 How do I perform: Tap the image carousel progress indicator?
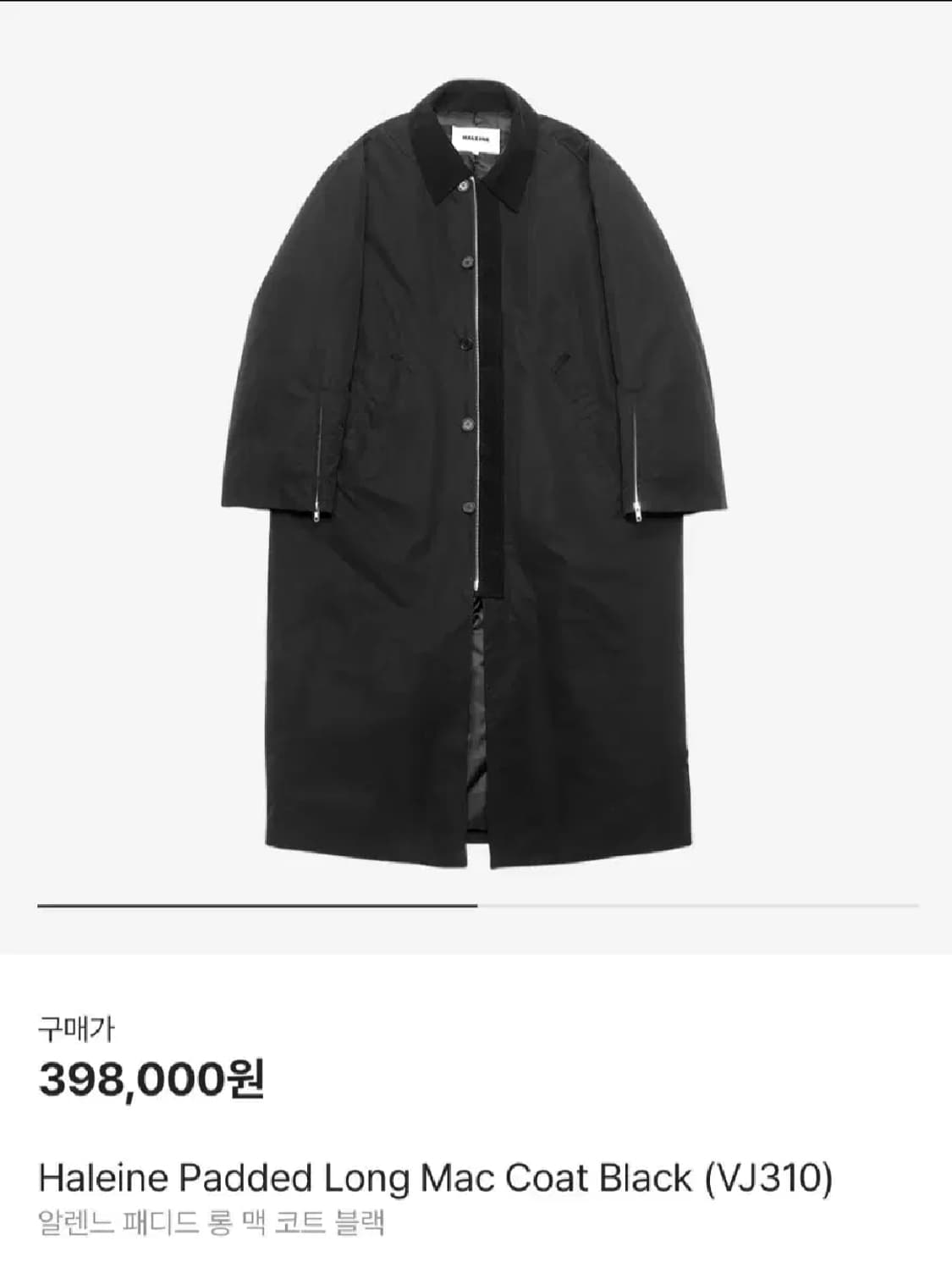click(x=477, y=906)
